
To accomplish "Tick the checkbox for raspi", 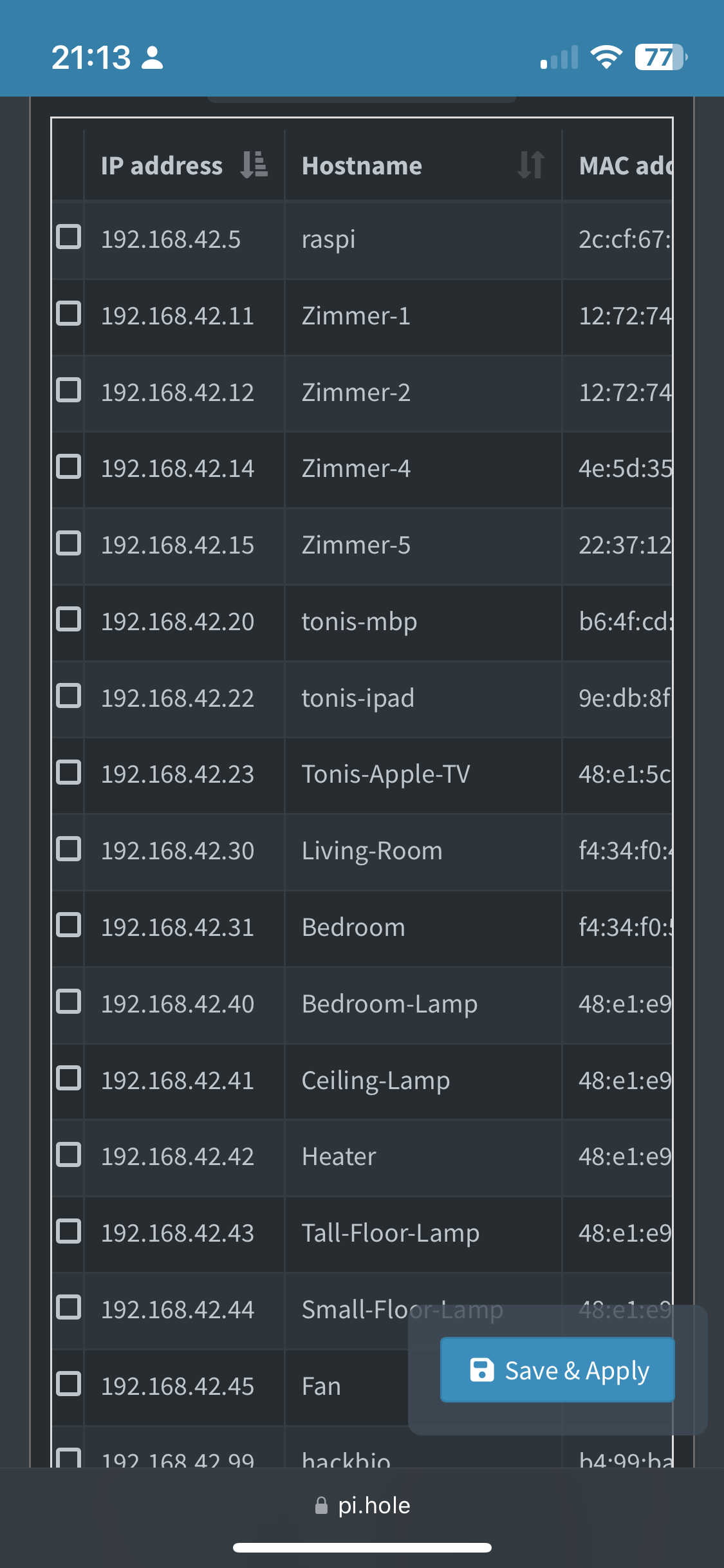I will coord(68,237).
